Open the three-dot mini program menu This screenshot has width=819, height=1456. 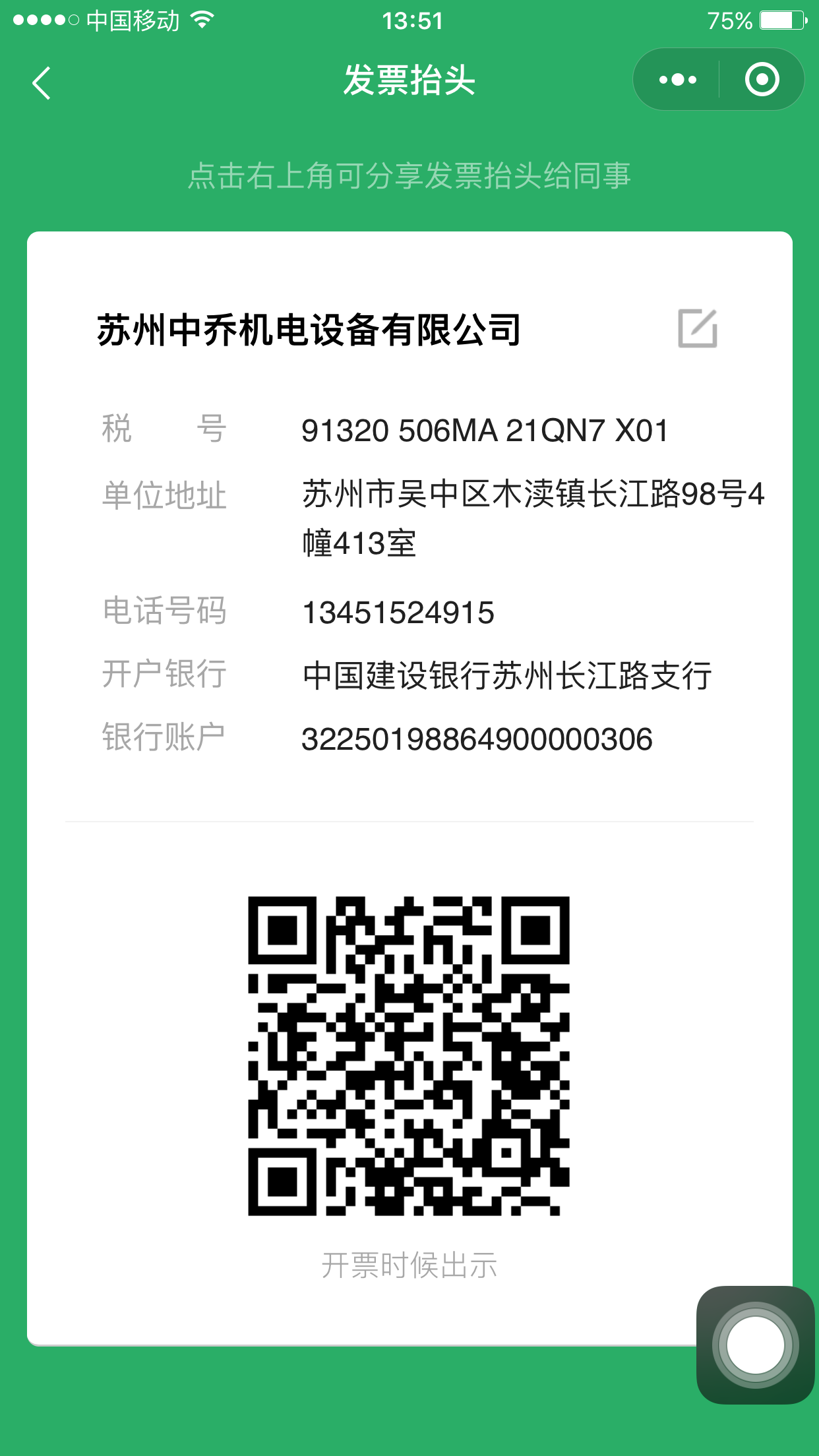coord(677,80)
